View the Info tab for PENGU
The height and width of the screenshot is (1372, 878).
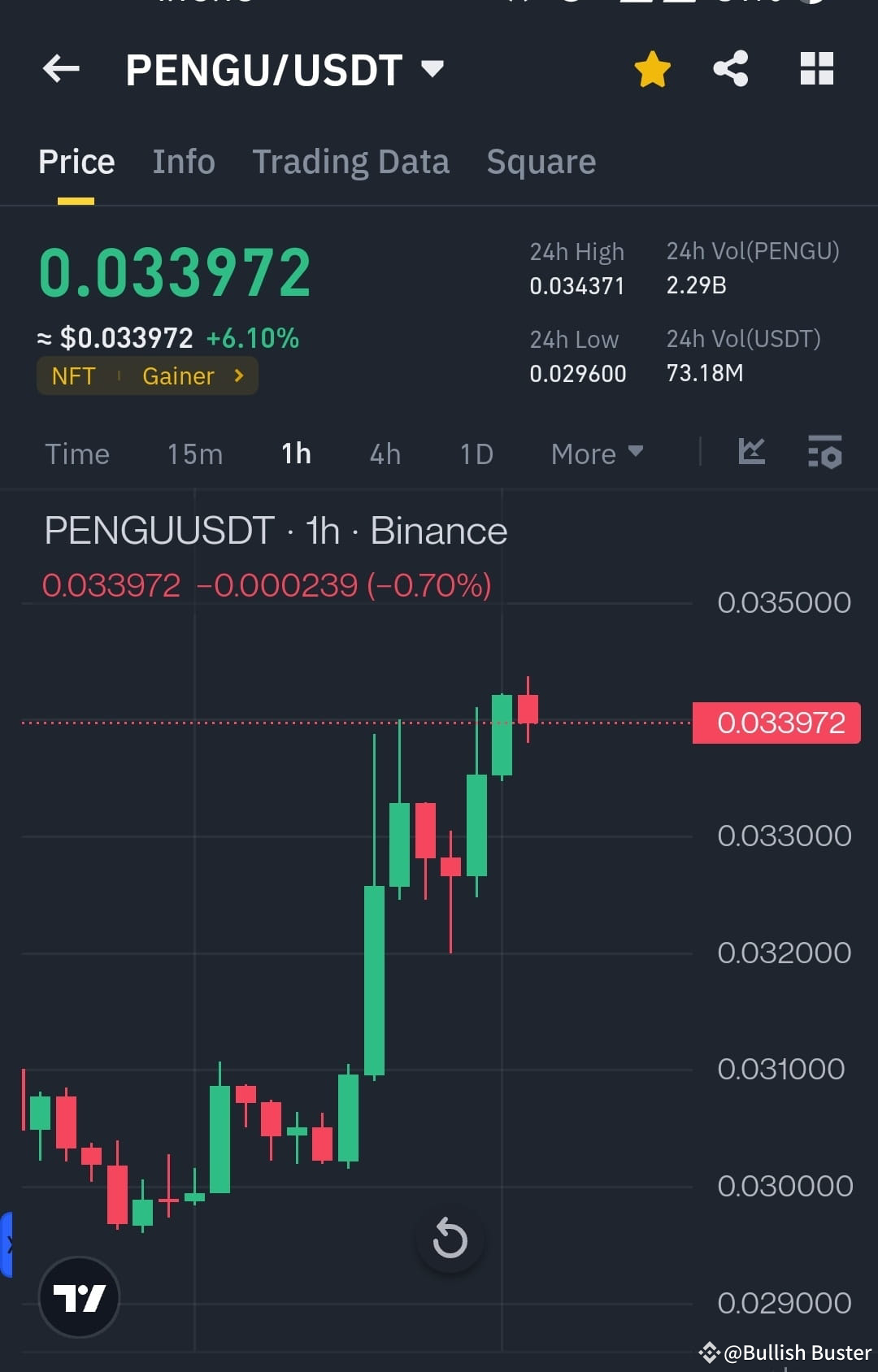point(183,161)
